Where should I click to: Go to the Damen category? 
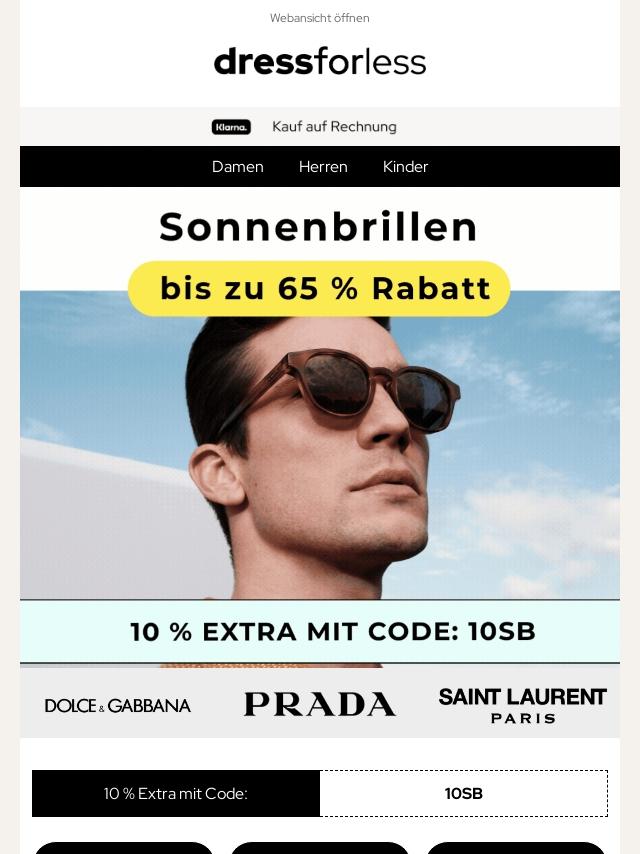(238, 167)
